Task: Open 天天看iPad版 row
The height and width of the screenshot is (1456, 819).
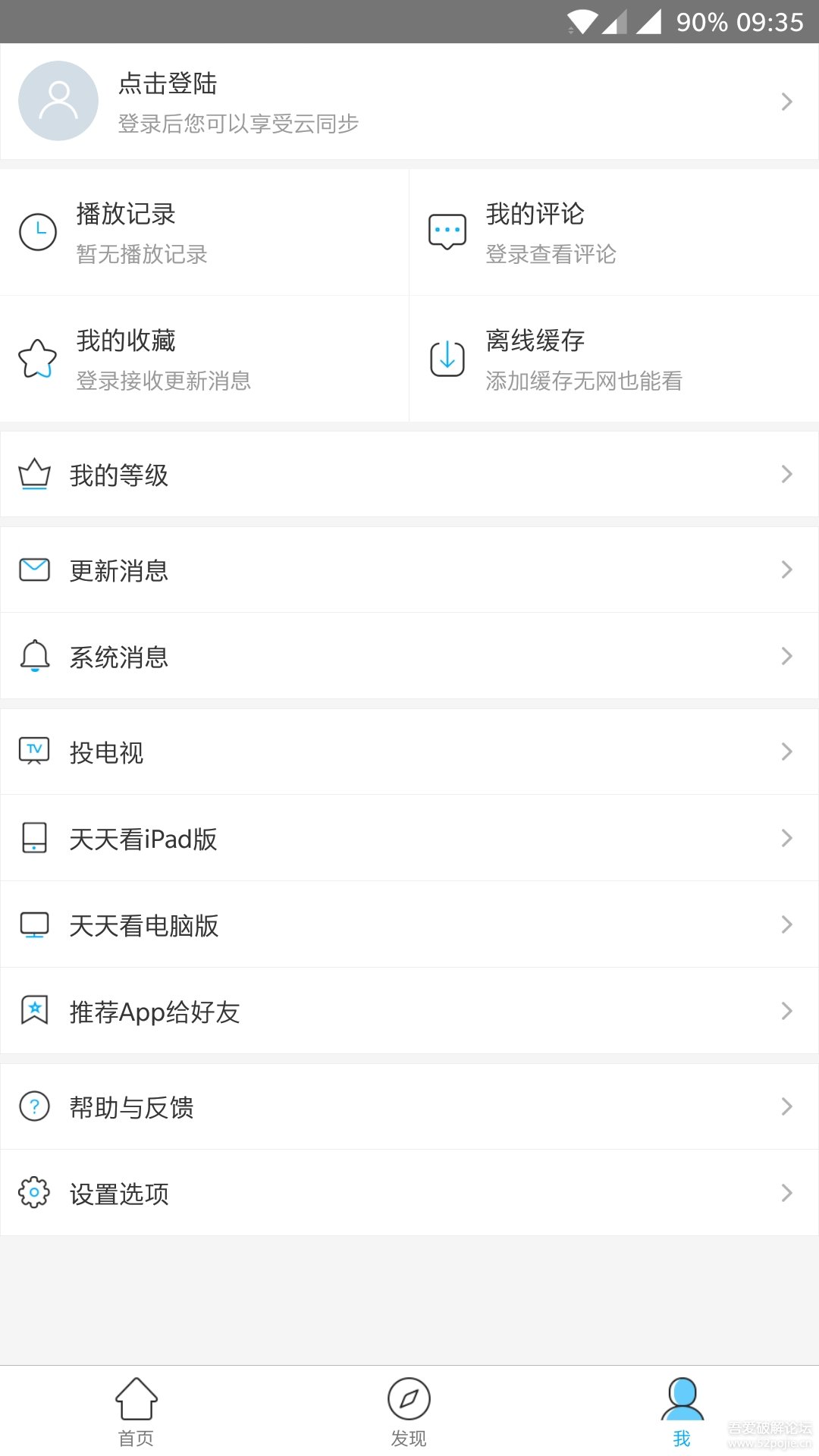Action: tap(409, 839)
